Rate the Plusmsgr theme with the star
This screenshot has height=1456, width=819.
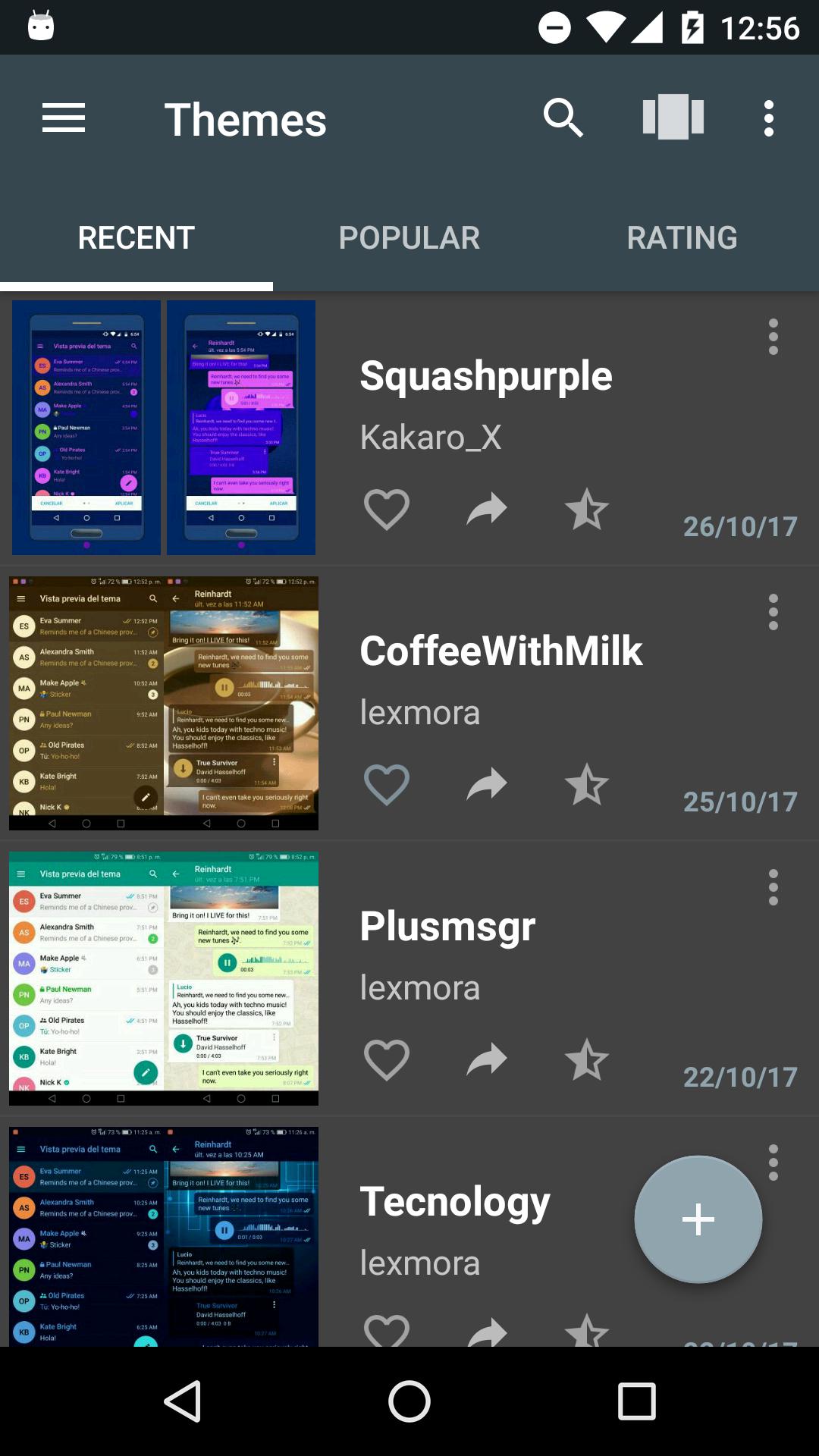point(587,1059)
